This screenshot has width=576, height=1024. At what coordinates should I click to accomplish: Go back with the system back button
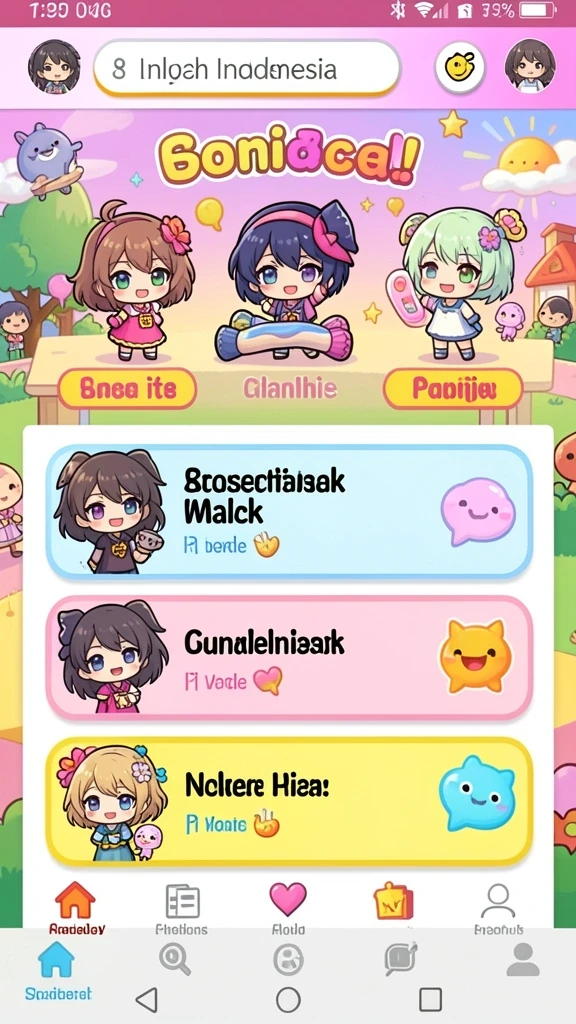[147, 999]
